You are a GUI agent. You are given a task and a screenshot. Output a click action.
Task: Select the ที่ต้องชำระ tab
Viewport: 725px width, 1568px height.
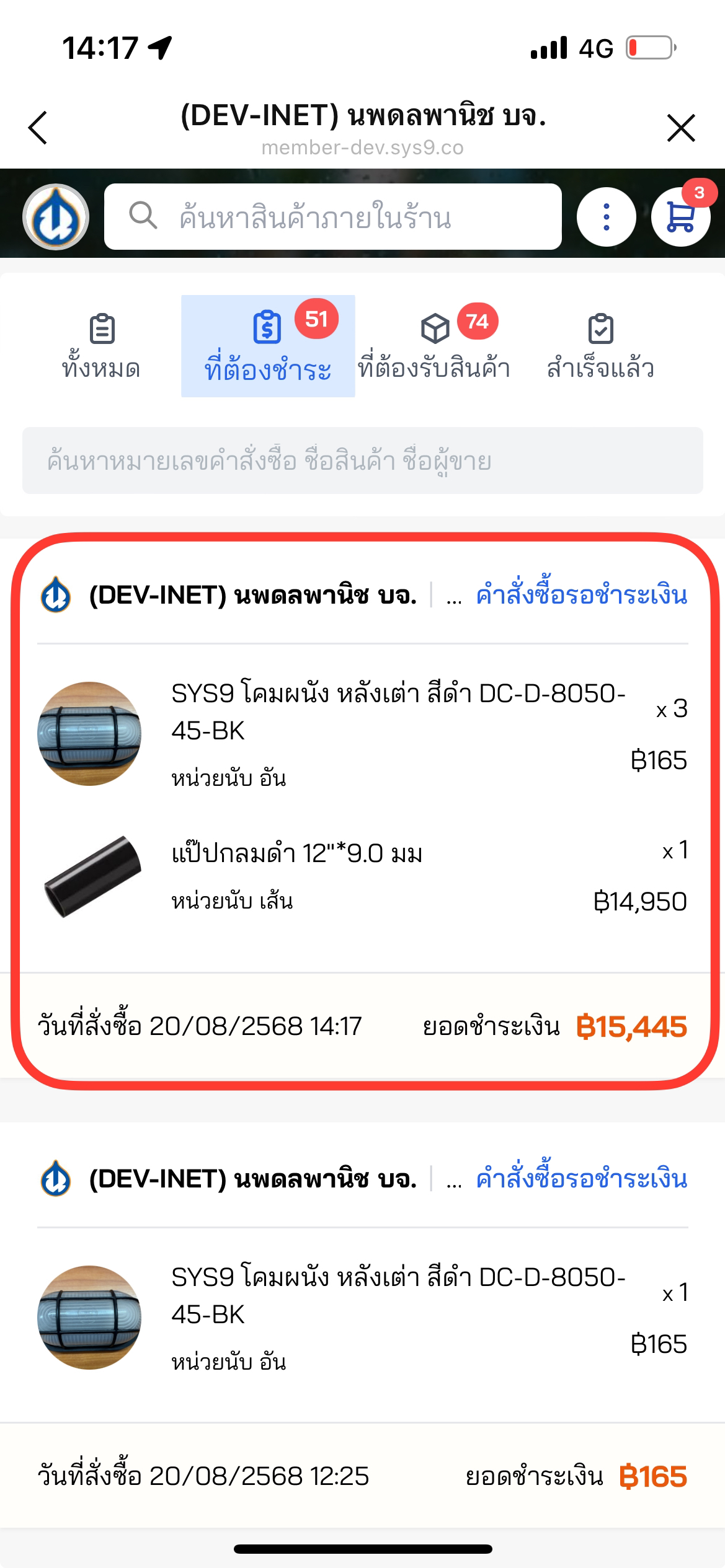click(x=268, y=347)
